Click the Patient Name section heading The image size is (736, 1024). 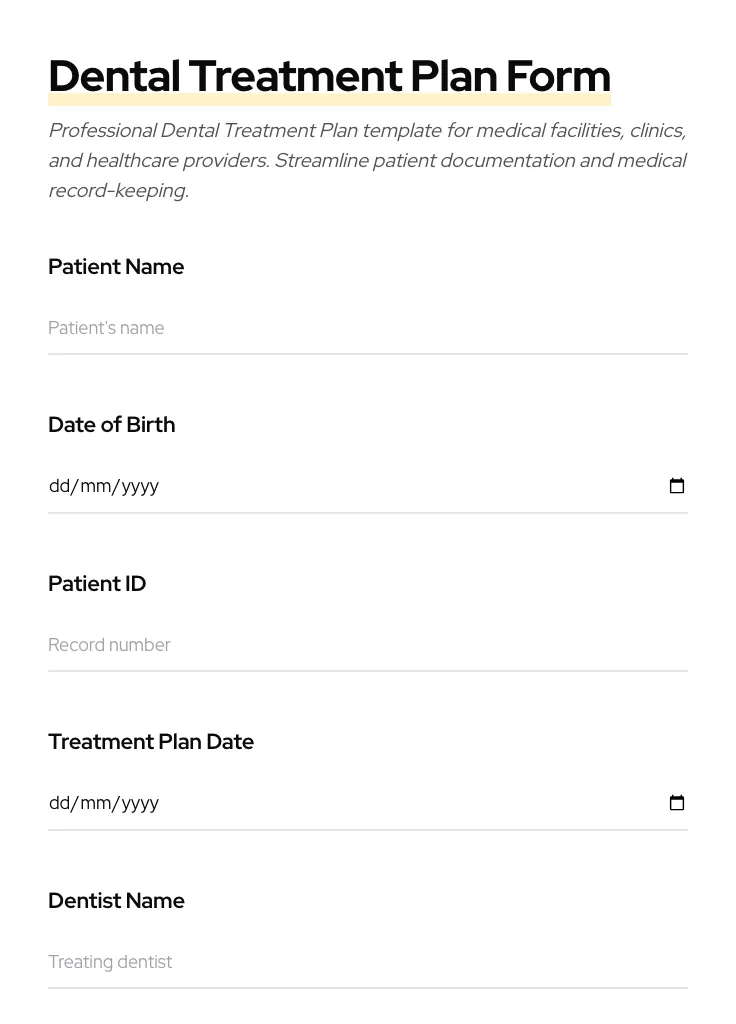(116, 267)
